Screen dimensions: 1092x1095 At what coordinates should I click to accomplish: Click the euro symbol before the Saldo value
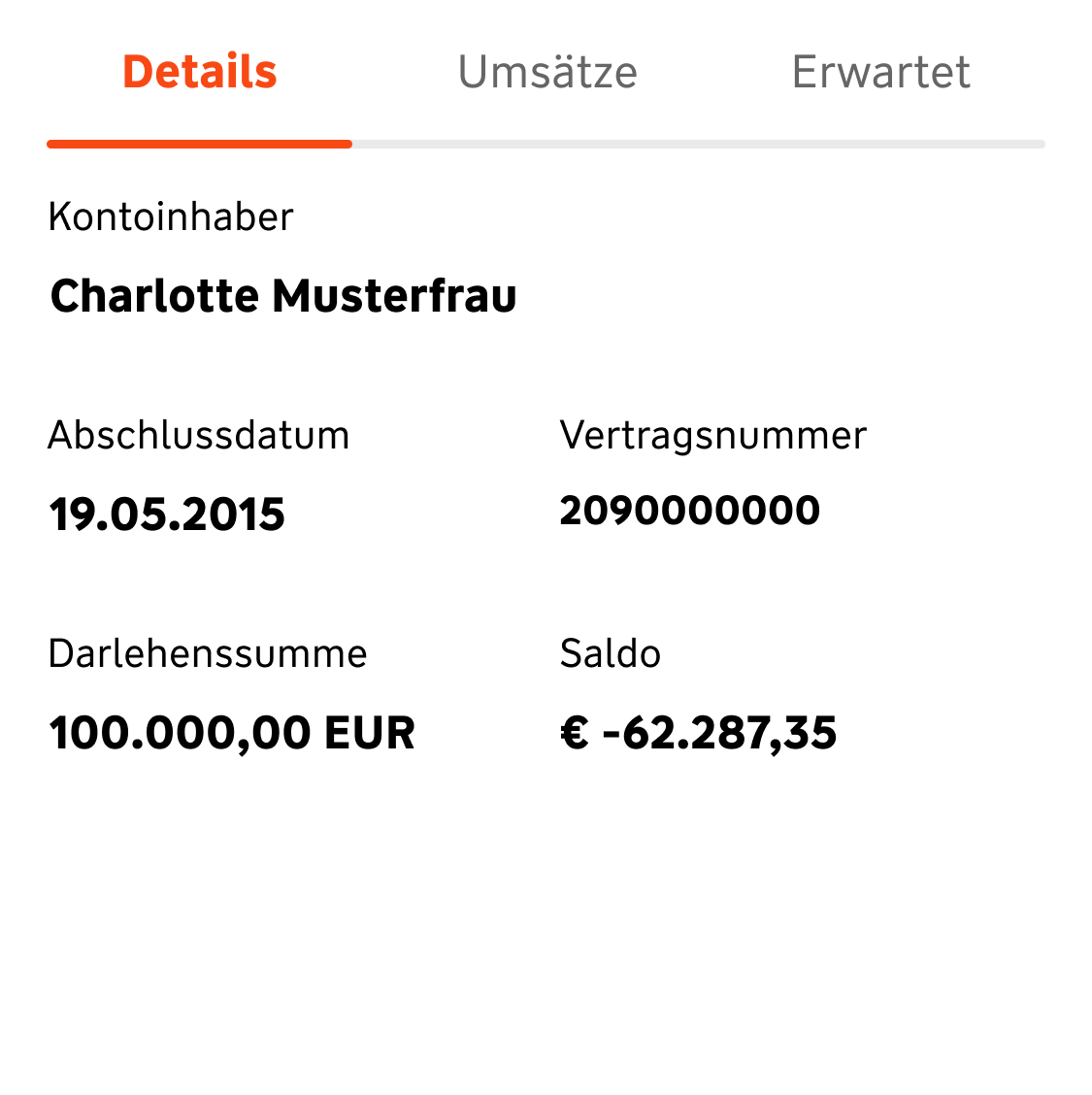tap(575, 733)
